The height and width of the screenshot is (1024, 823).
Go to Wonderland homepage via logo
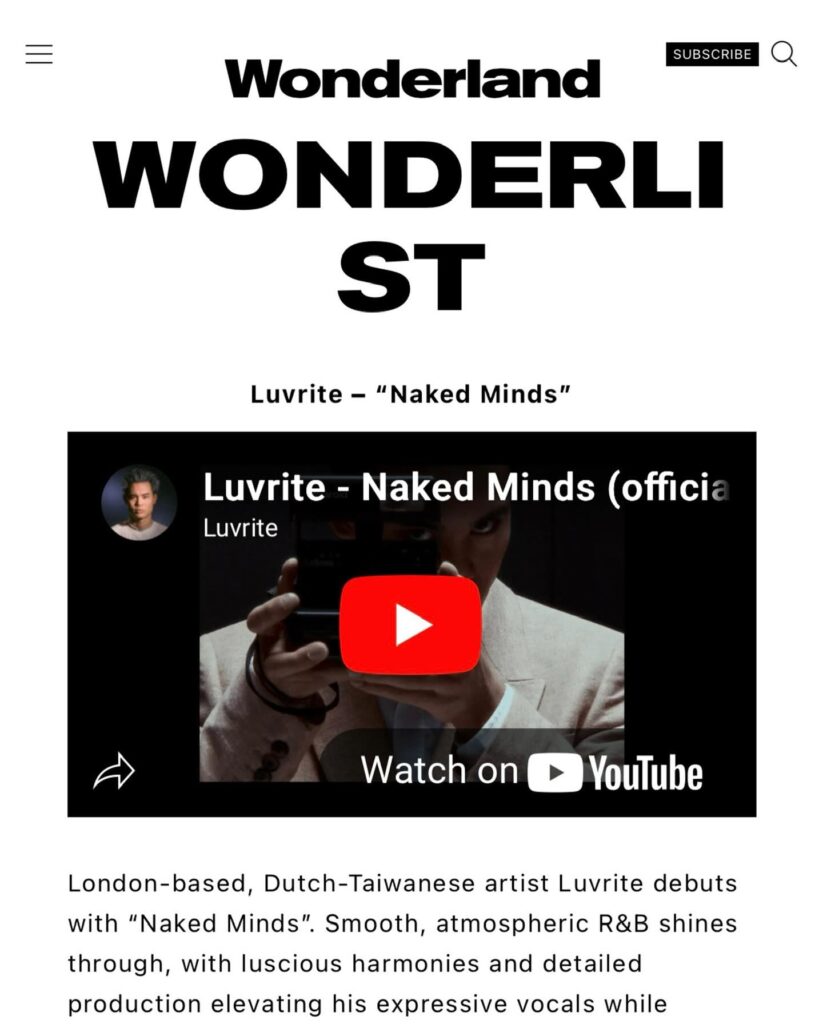412,79
